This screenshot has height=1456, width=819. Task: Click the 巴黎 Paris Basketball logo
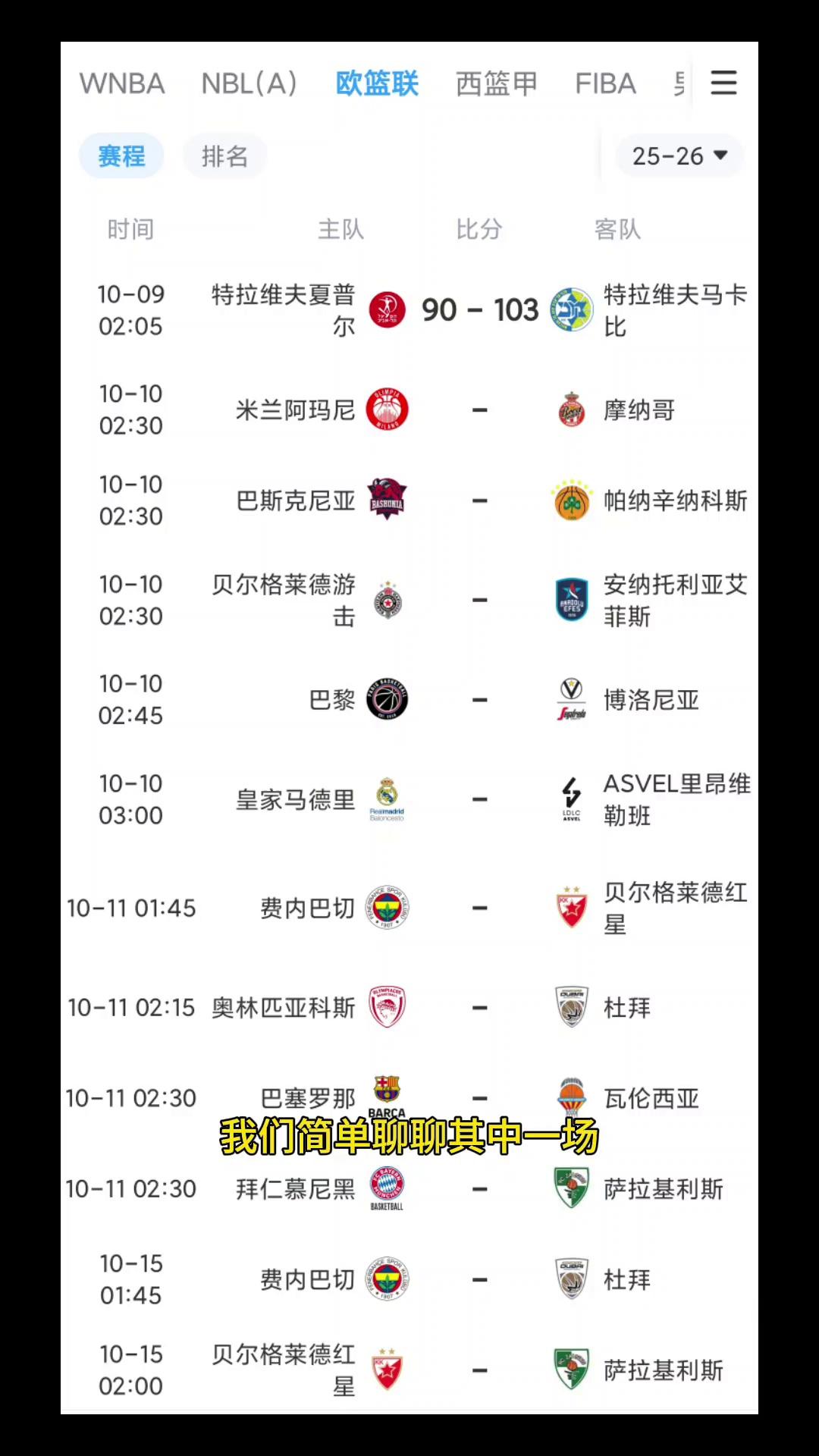click(387, 700)
